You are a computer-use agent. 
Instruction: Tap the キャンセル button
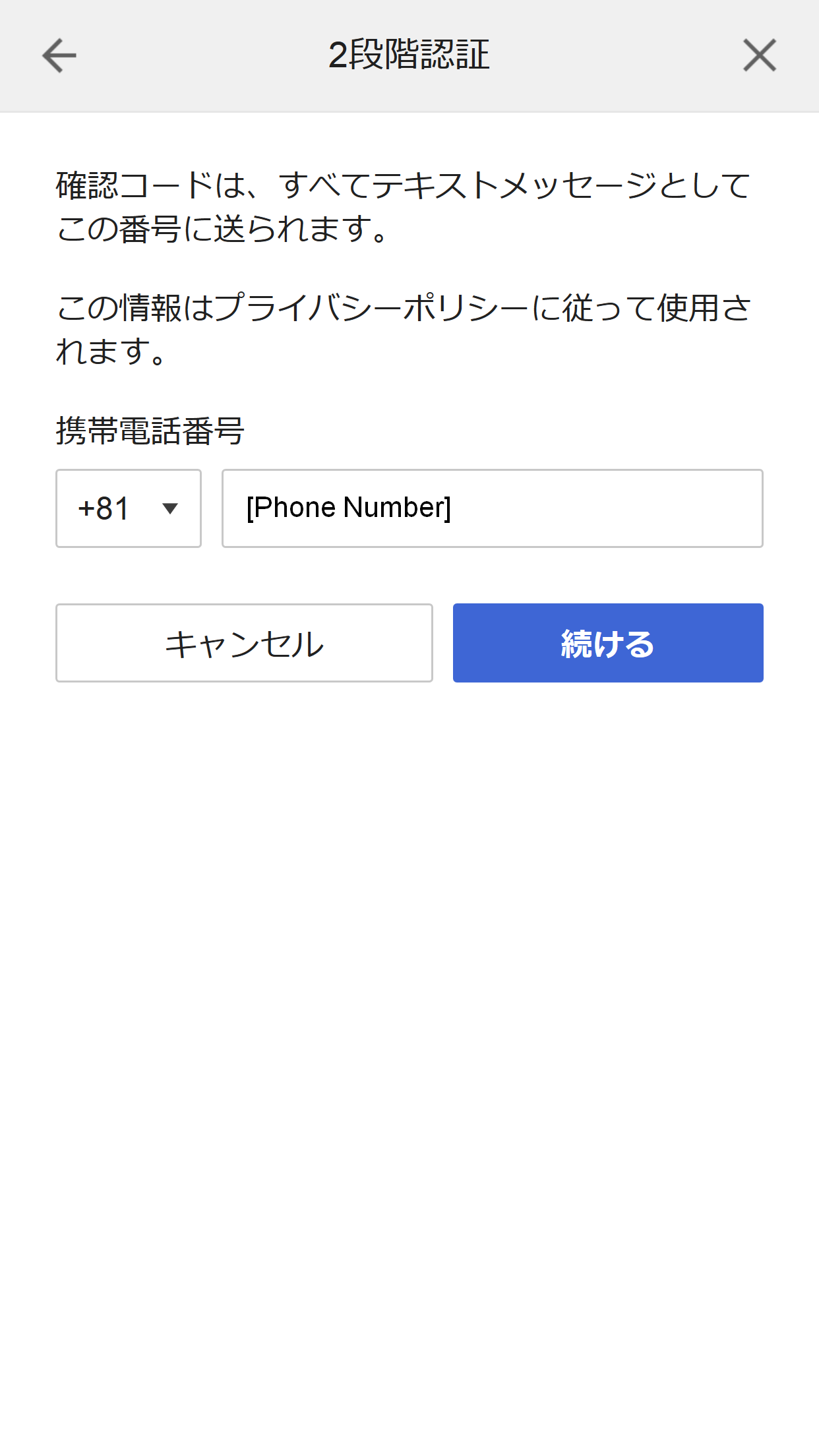tap(244, 643)
